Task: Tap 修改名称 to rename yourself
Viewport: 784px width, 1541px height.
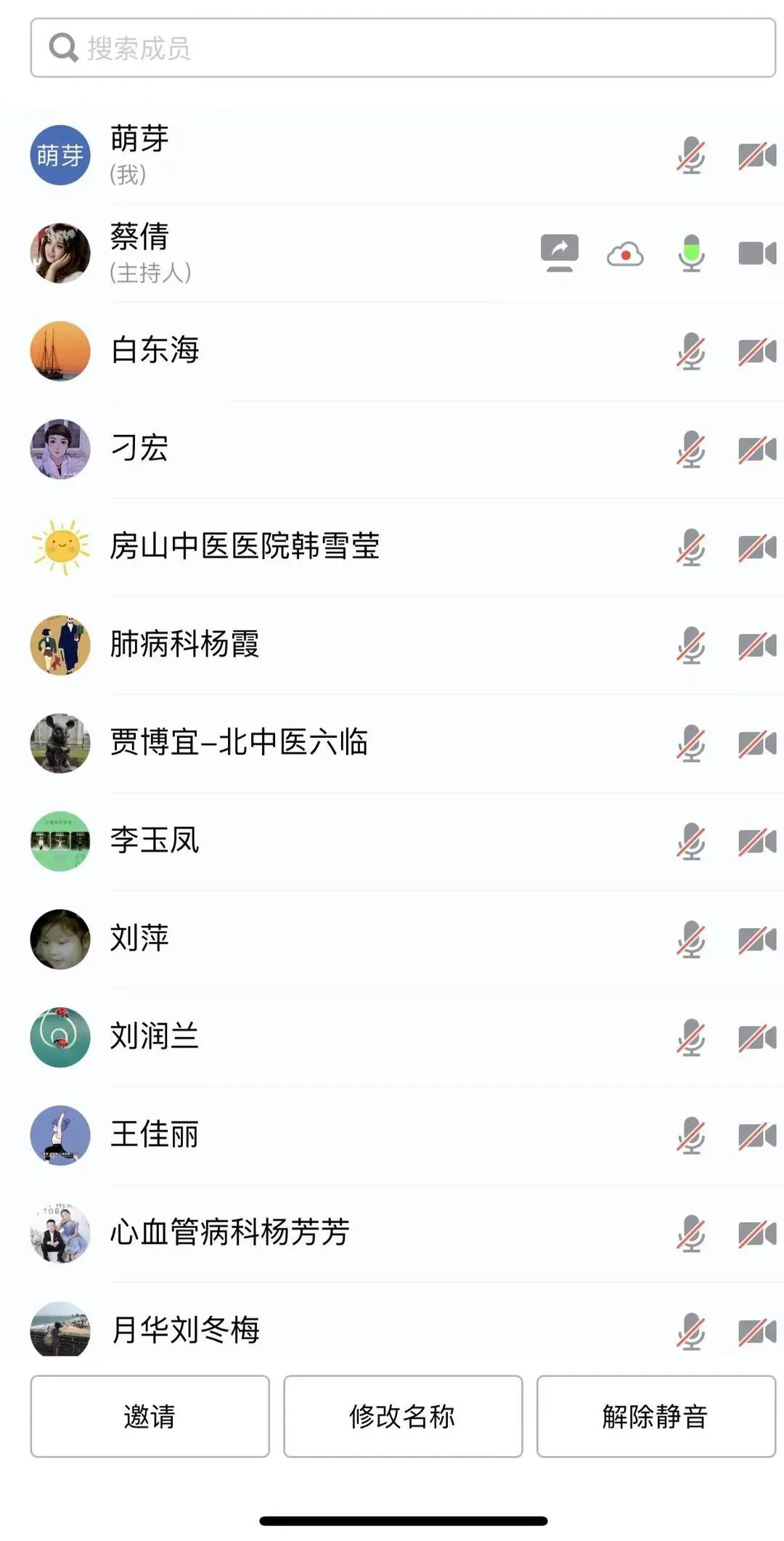Action: 403,1416
